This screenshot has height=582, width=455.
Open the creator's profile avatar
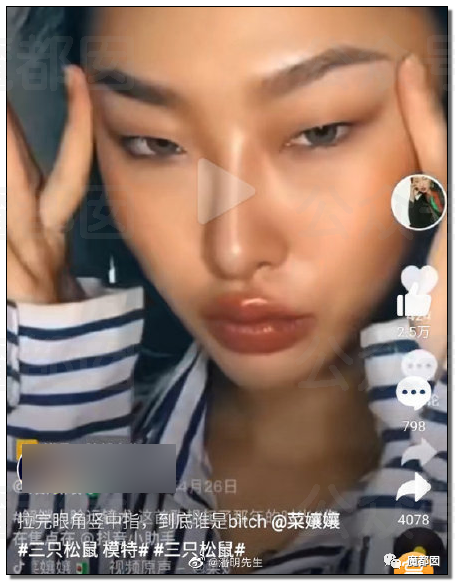point(419,202)
